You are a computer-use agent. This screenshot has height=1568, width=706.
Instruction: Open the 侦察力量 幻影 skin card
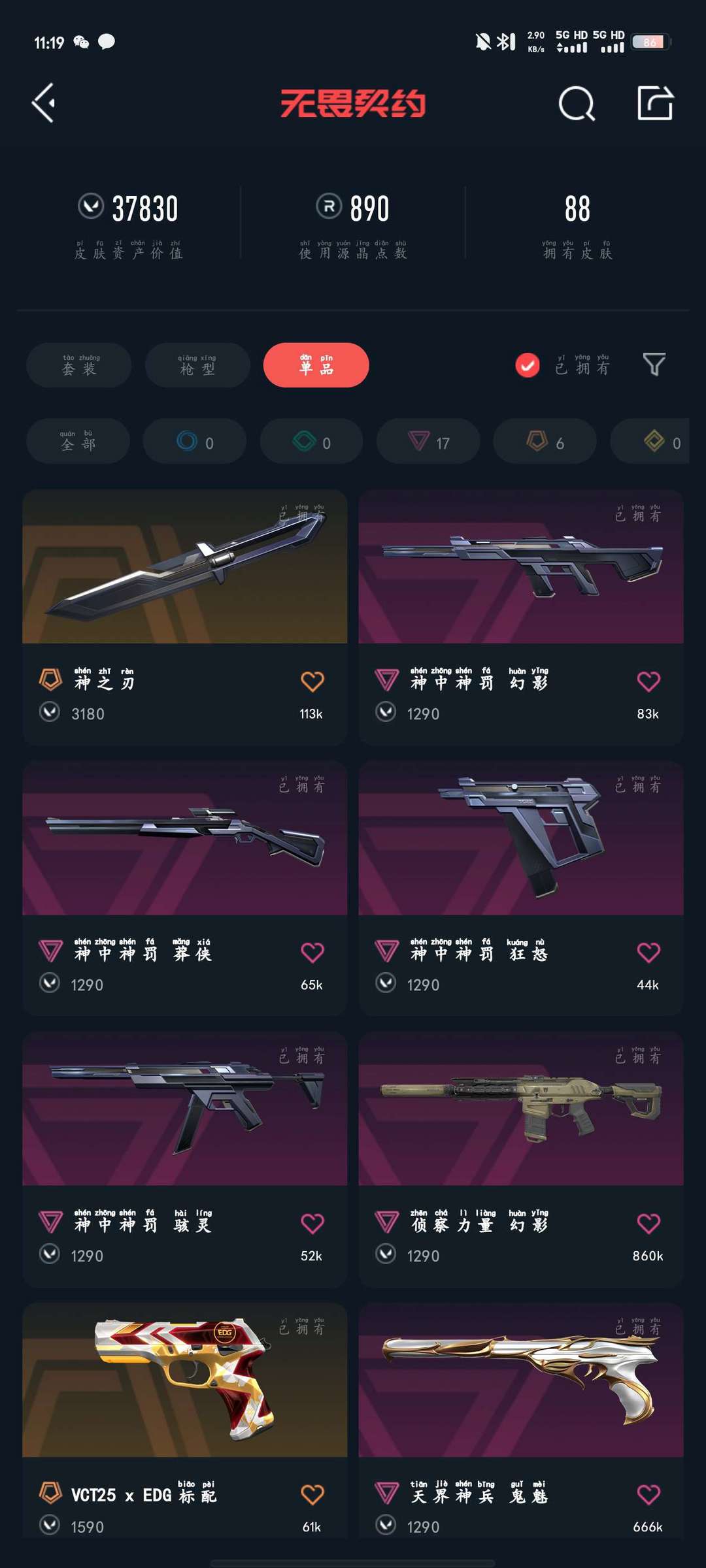point(521,1160)
